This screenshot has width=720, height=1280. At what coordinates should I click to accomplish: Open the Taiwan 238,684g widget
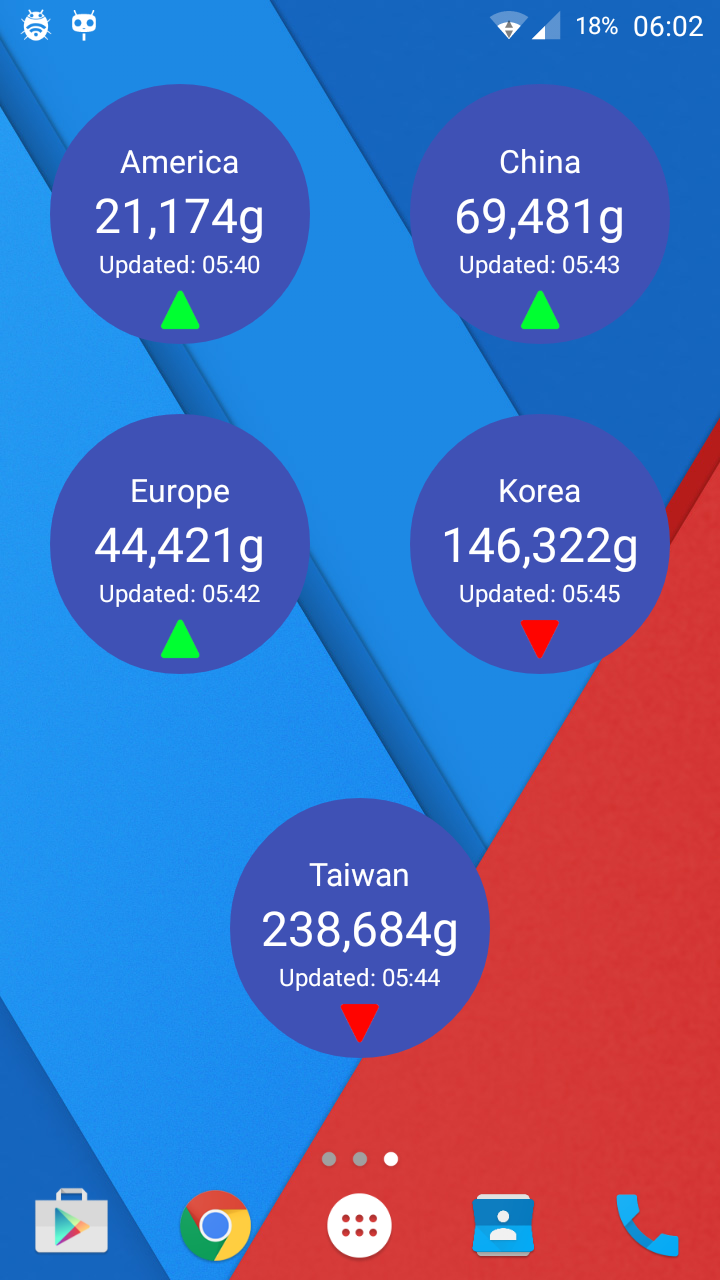(x=360, y=928)
